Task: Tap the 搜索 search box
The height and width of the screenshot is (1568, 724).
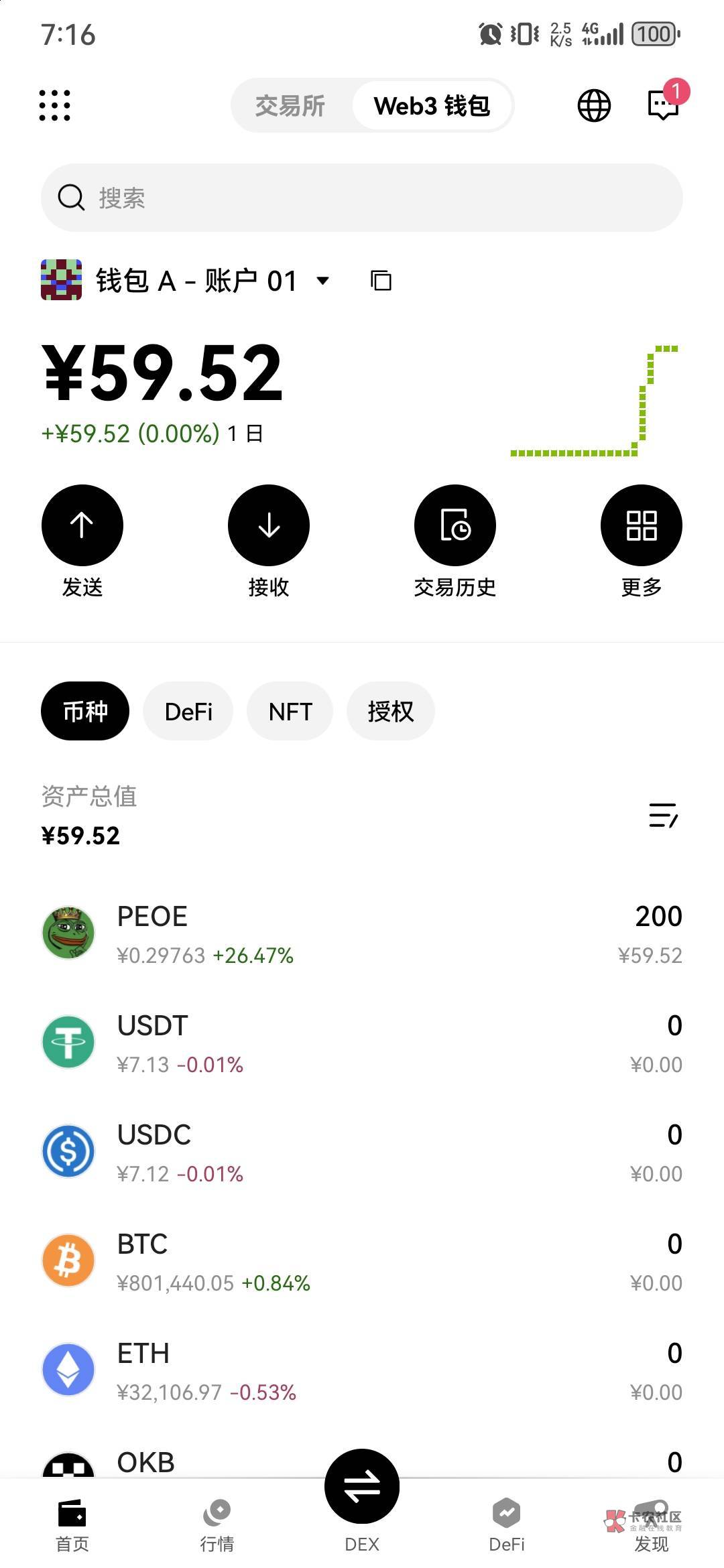Action: coord(362,198)
